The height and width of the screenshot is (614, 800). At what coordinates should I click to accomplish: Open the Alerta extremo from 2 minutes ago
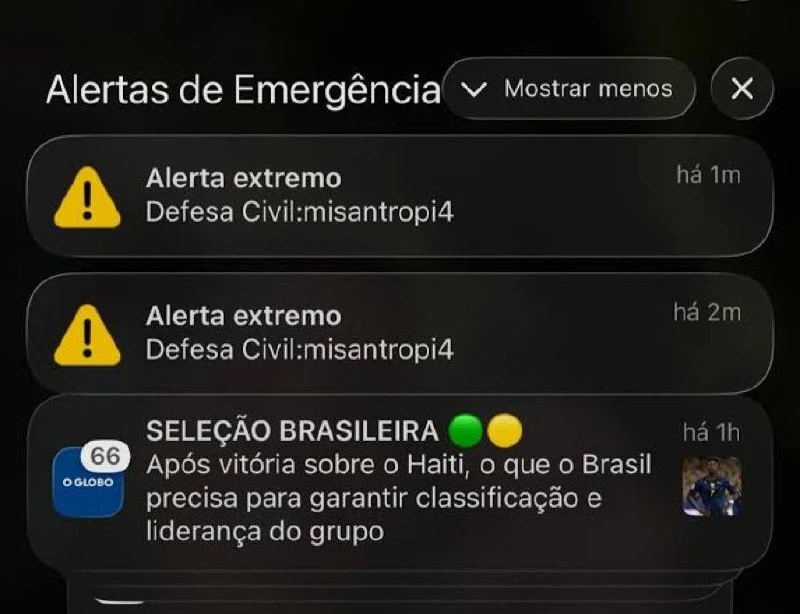[400, 334]
